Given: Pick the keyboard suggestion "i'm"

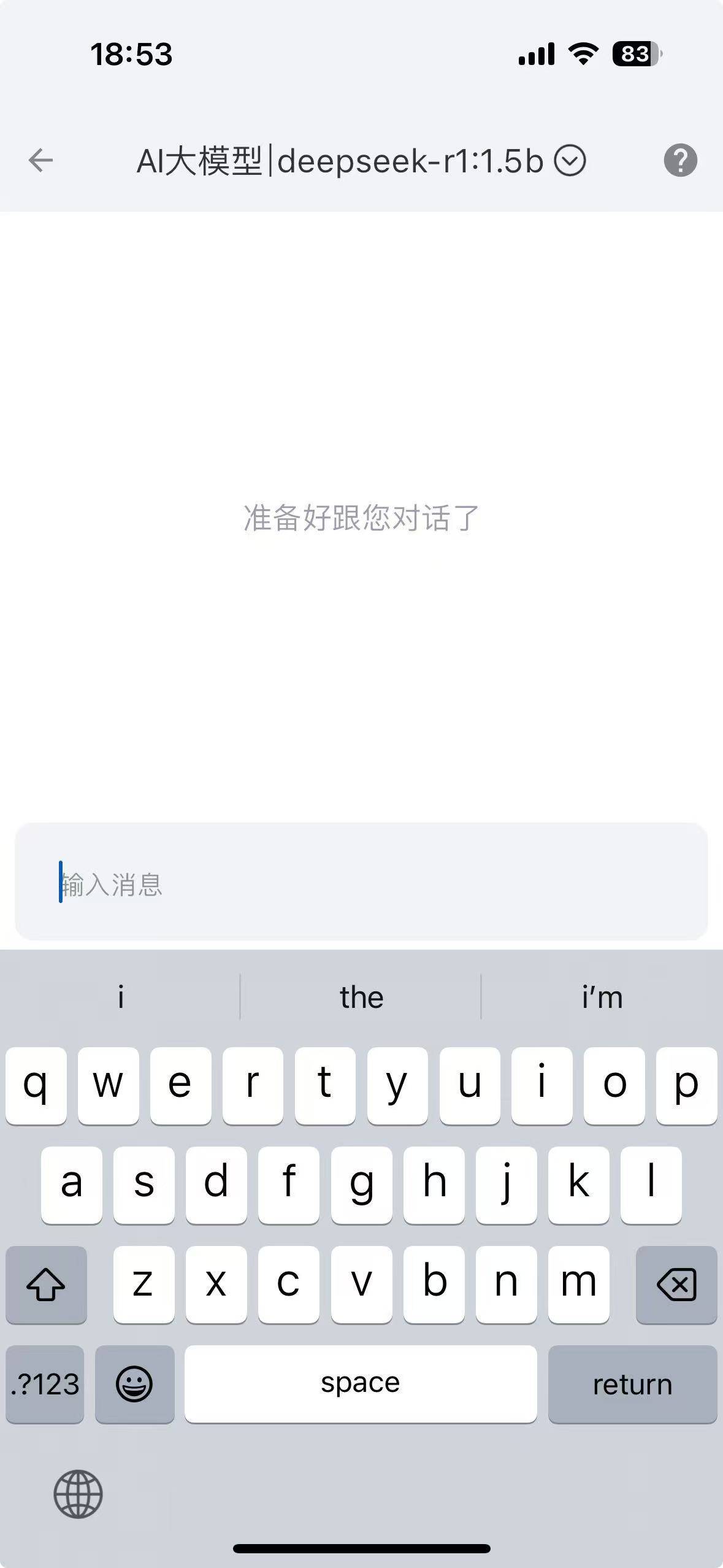Looking at the screenshot, I should click(602, 997).
